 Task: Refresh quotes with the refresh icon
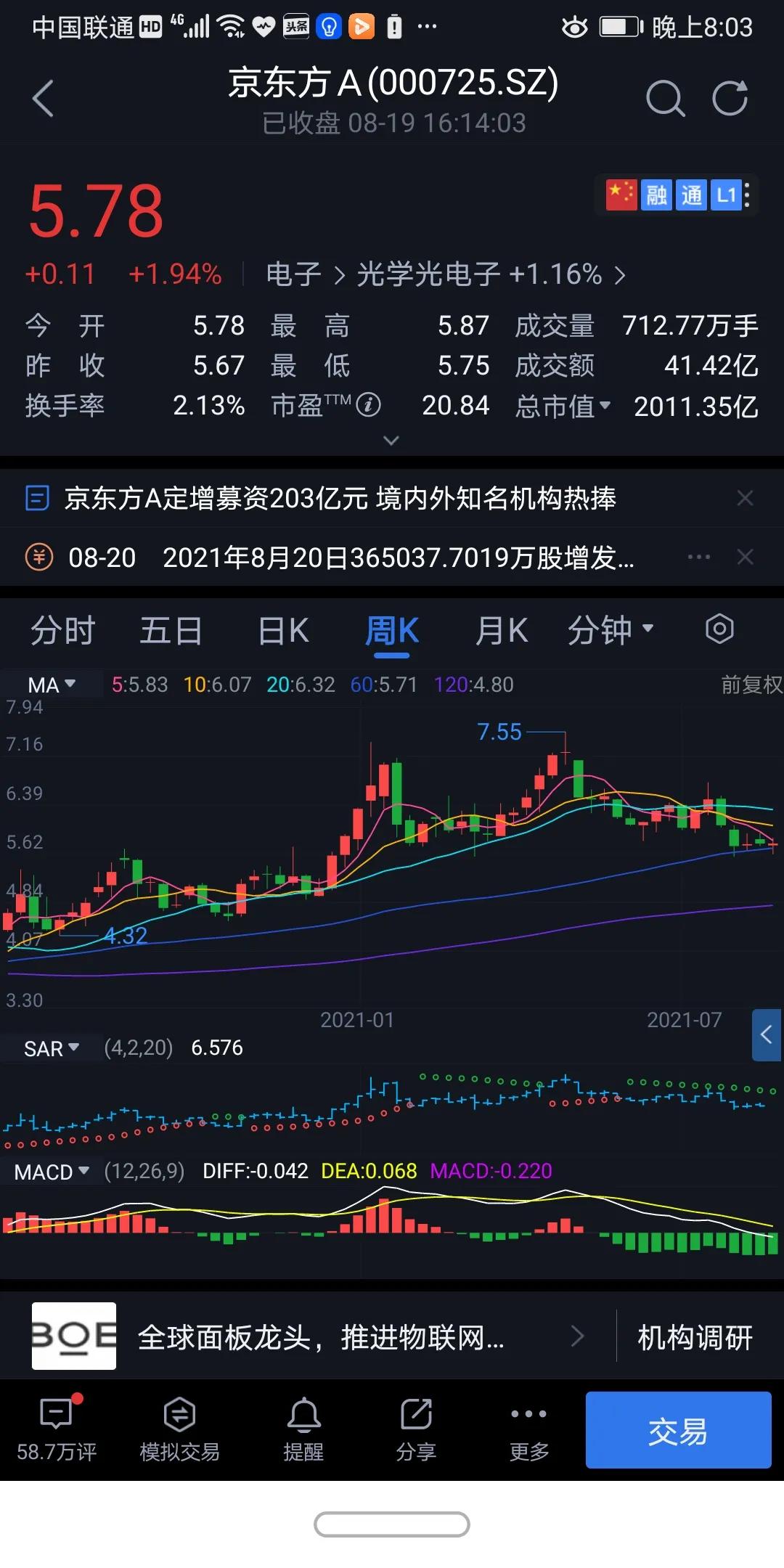[731, 98]
